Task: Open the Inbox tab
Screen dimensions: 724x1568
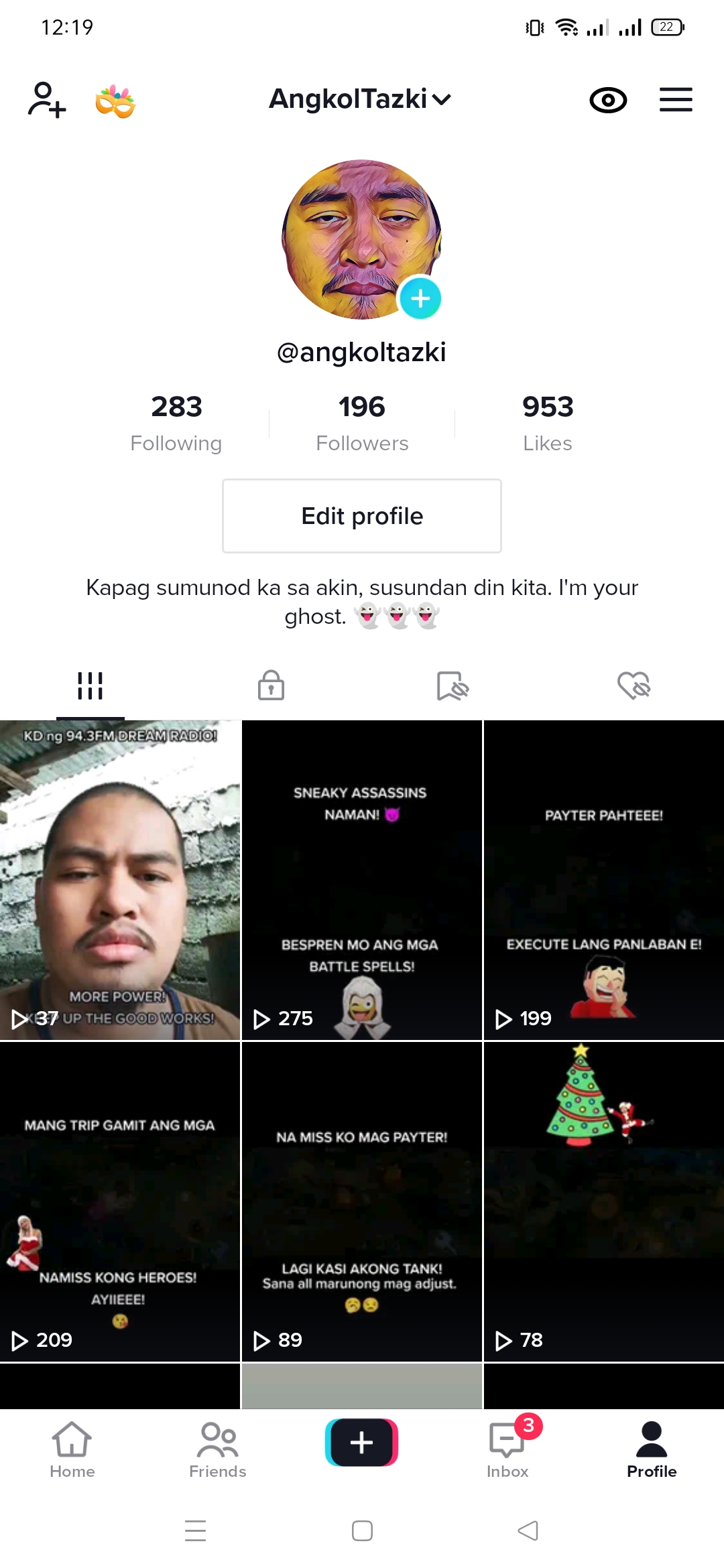Action: pyautogui.click(x=507, y=1450)
